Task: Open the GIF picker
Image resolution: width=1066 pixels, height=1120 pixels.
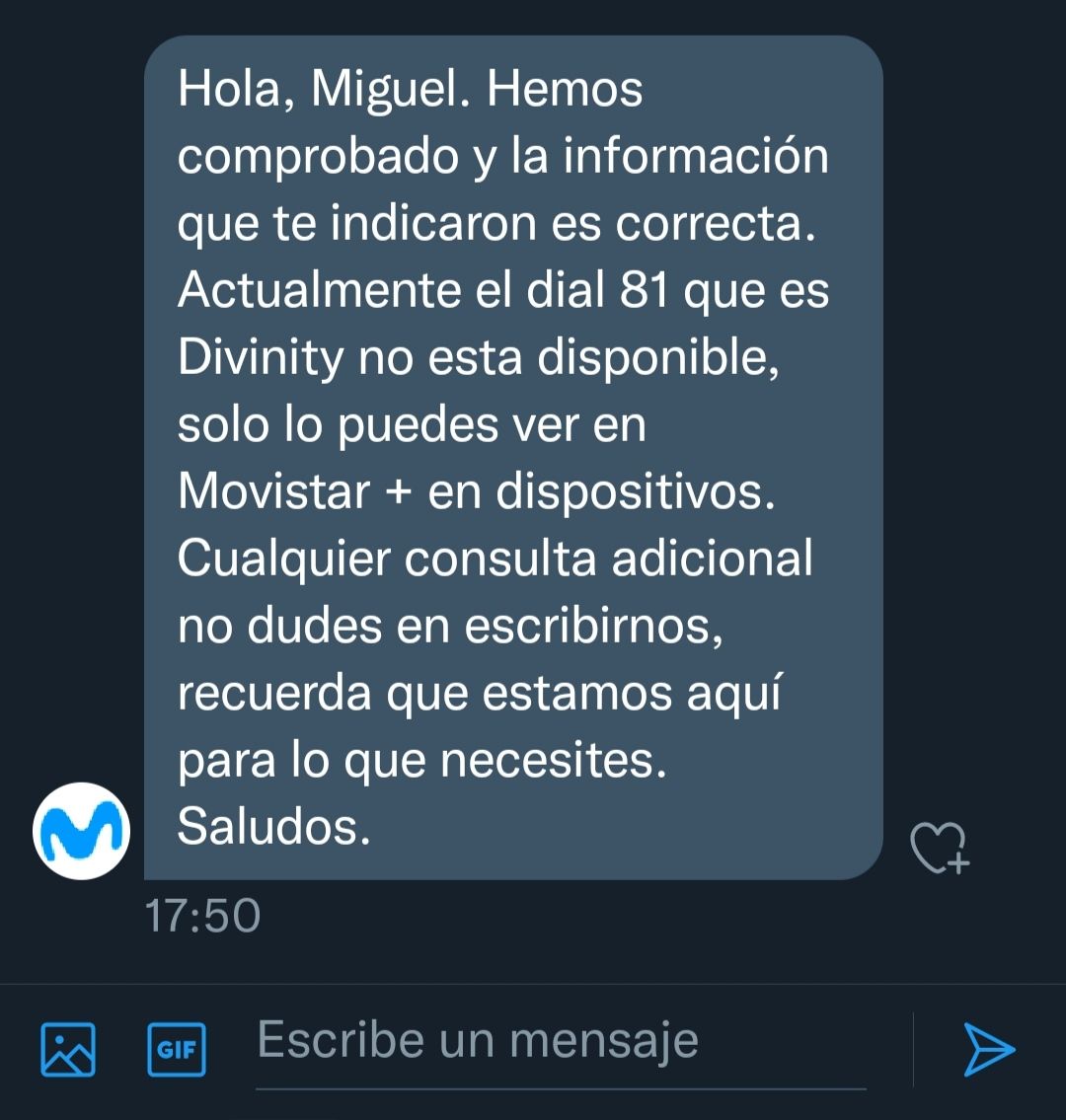Action: click(x=177, y=1049)
